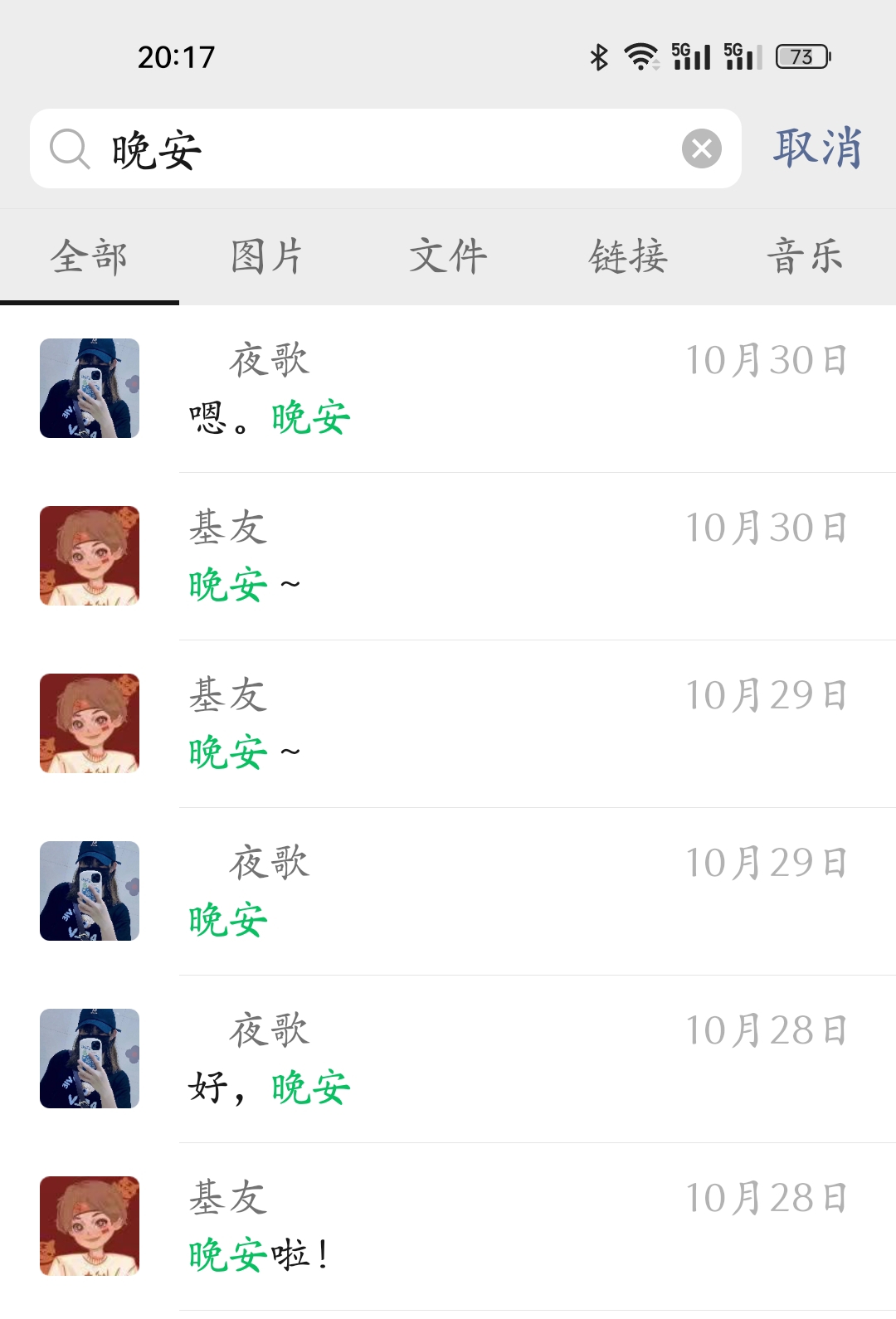Open the 链接 tab
This screenshot has height=1319, width=896.
(x=628, y=256)
